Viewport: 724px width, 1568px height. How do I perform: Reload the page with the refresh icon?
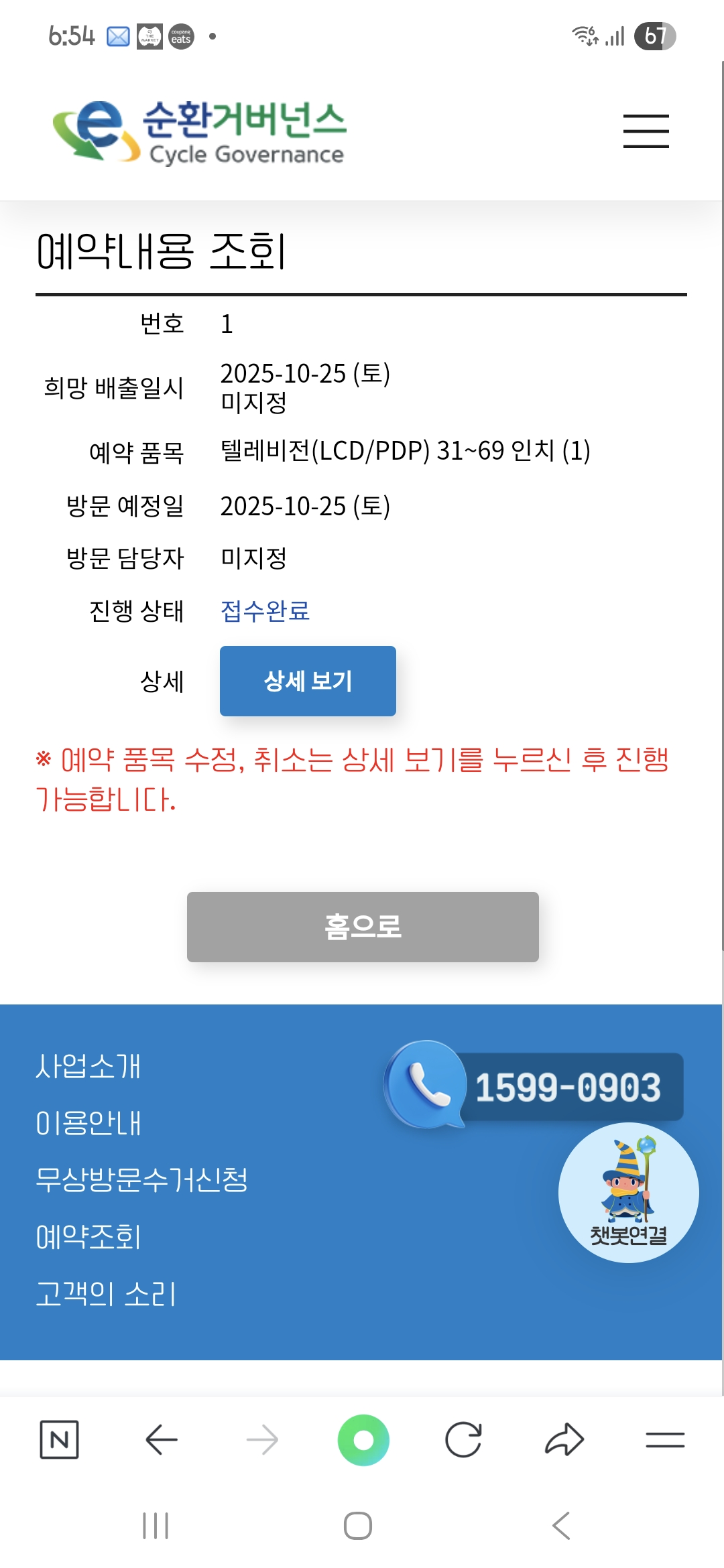point(463,1439)
